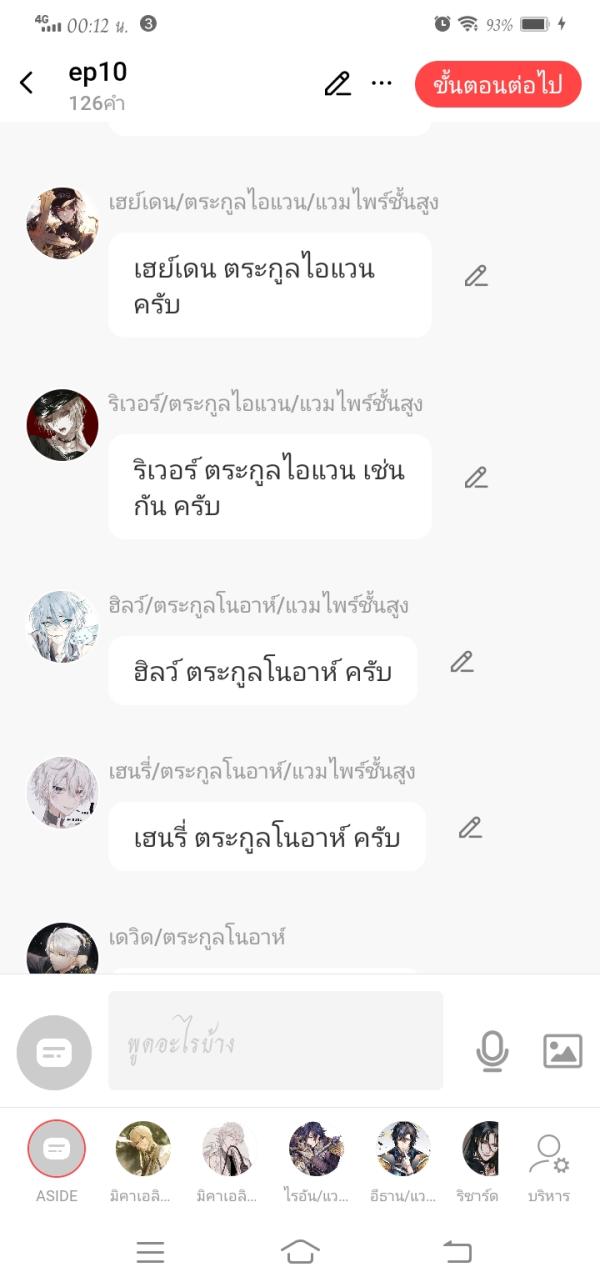Image resolution: width=600 pixels, height=1287 pixels.
Task: Choose the character อีธาน/แว... as speaker
Action: coord(403,1149)
